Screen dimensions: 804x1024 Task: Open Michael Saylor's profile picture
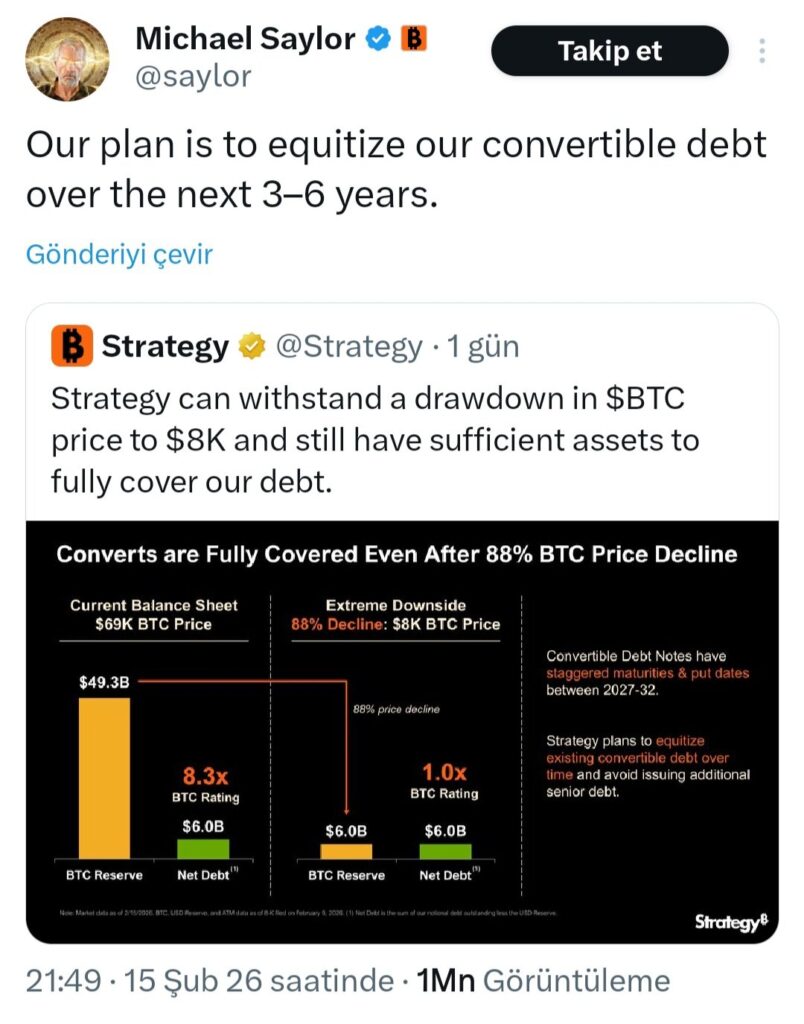click(66, 58)
